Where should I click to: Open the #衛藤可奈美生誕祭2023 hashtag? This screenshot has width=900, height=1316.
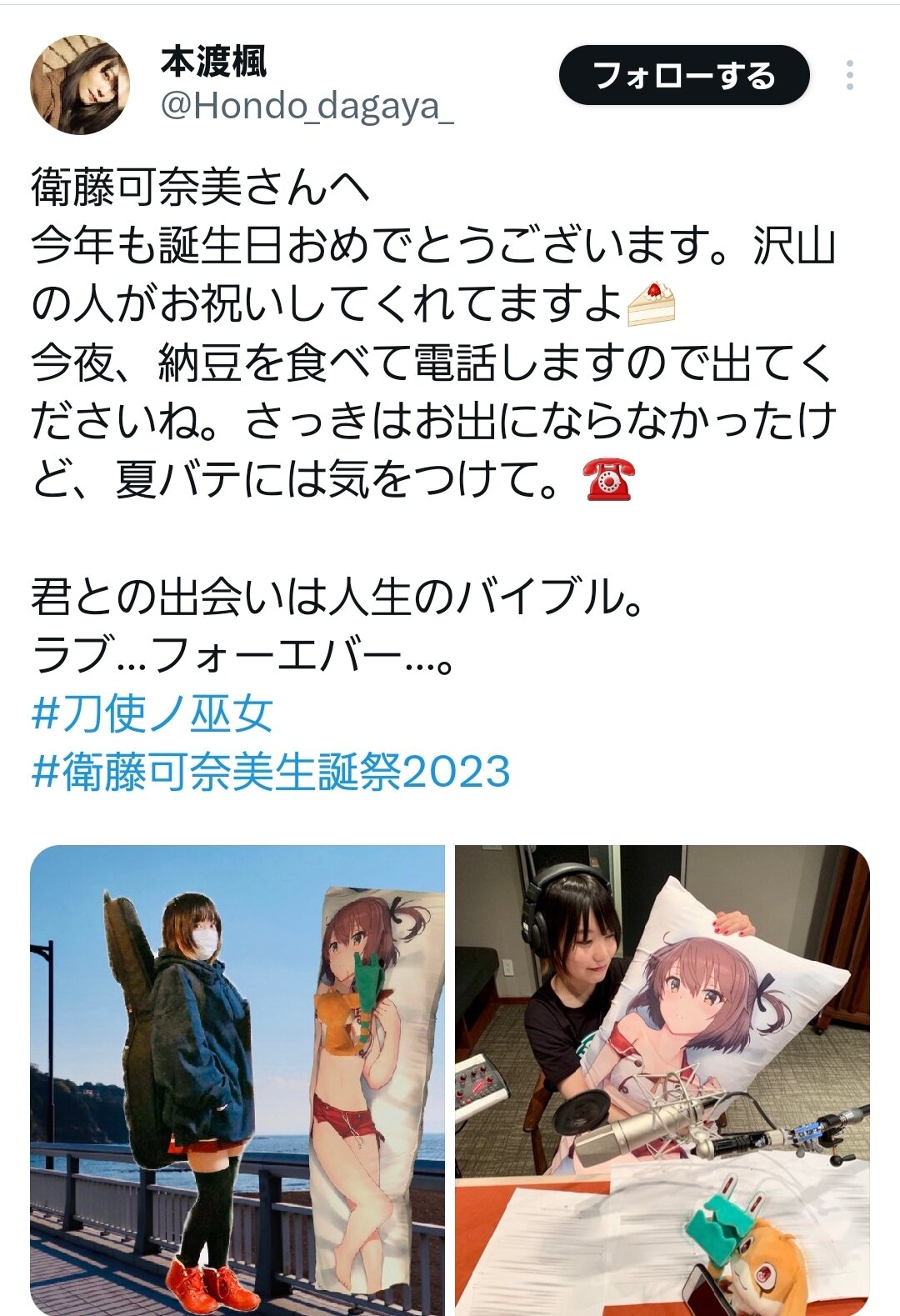tap(271, 772)
